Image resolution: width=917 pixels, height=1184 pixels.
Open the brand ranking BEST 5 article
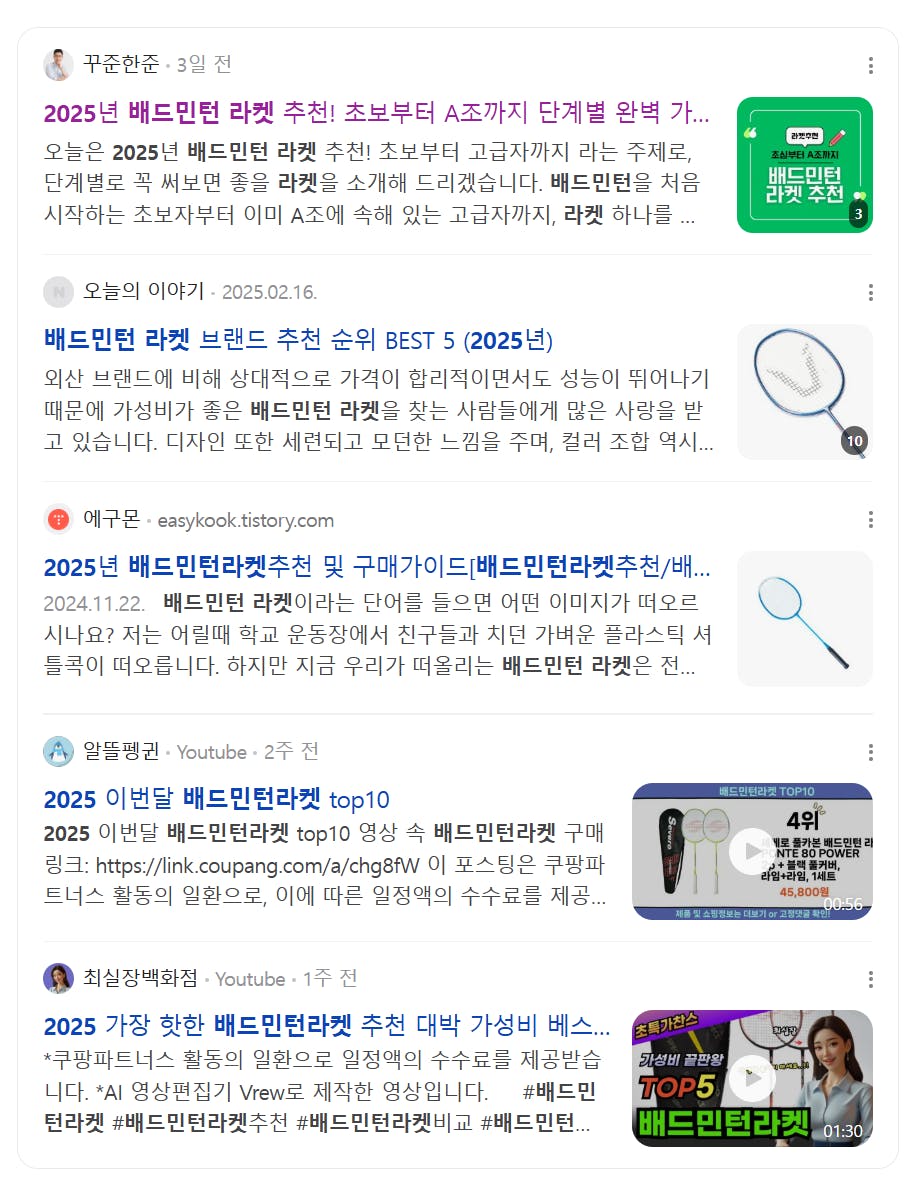(x=298, y=339)
